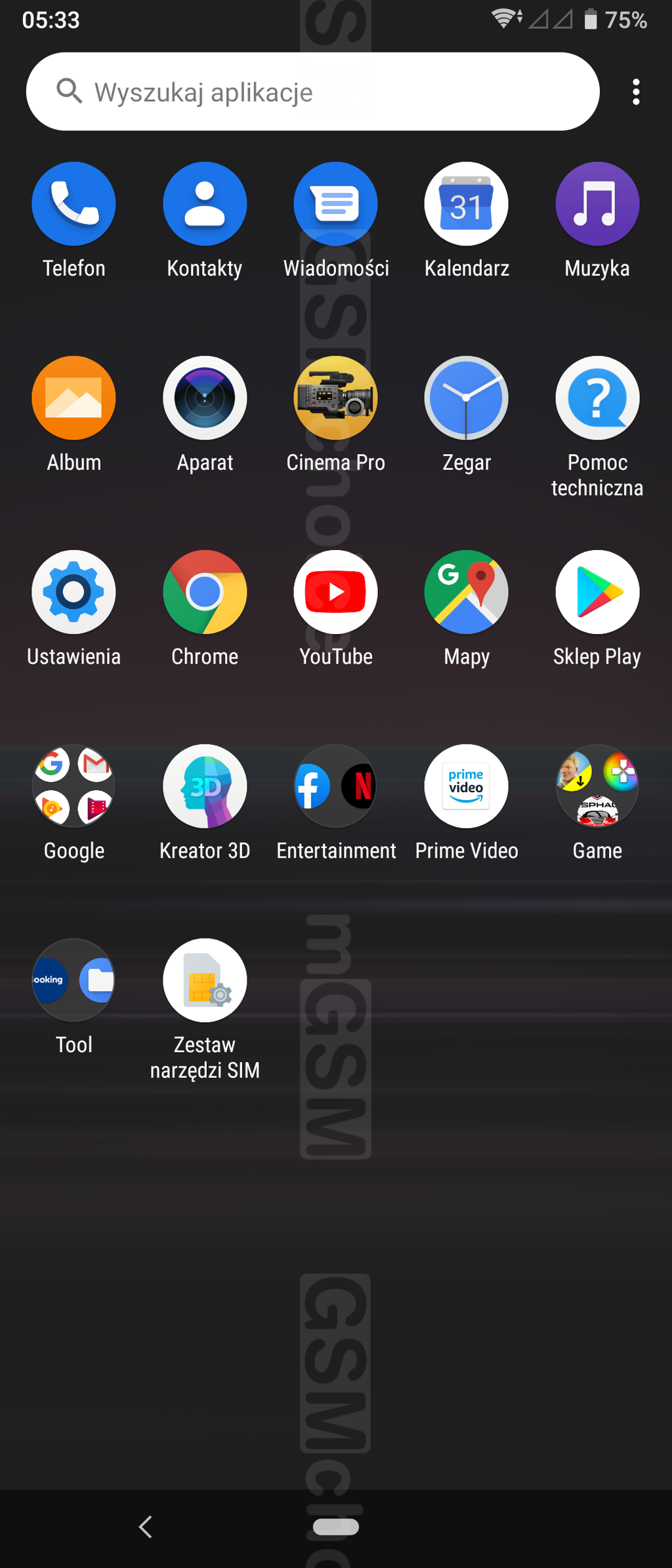Open Ustawienia settings
672x1568 pixels.
(x=73, y=592)
